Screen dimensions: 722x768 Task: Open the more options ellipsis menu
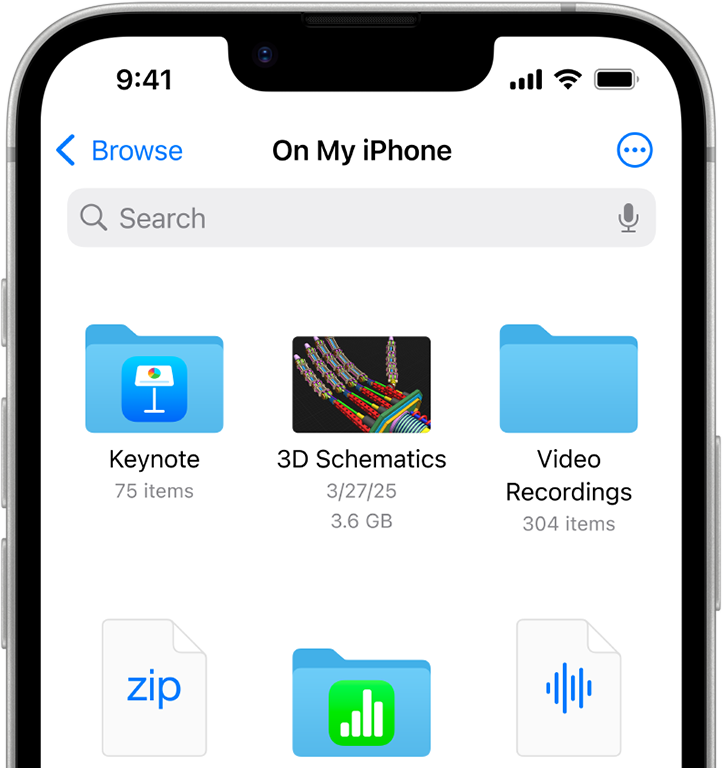click(634, 151)
